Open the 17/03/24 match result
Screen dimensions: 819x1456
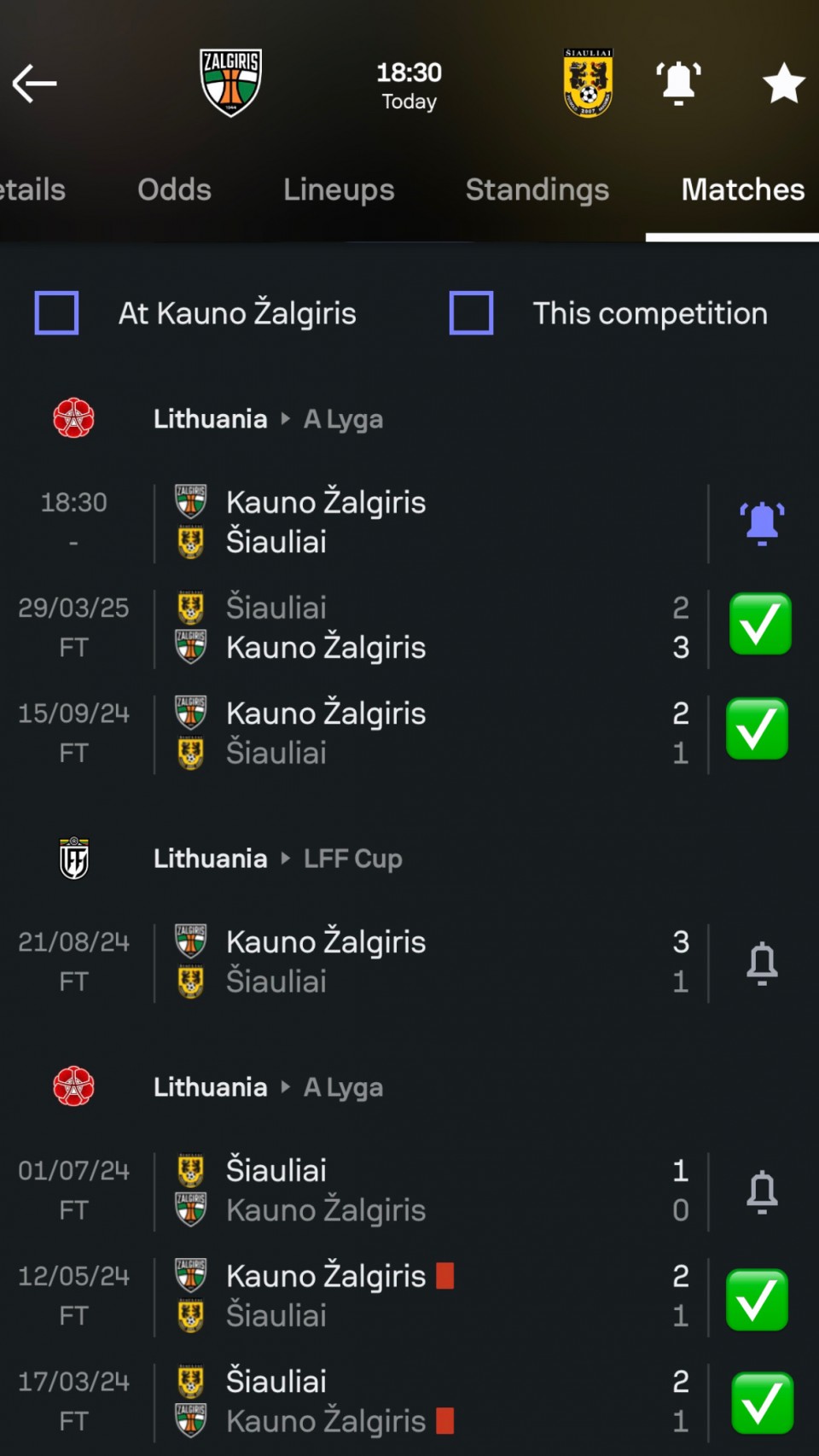tap(358, 1401)
